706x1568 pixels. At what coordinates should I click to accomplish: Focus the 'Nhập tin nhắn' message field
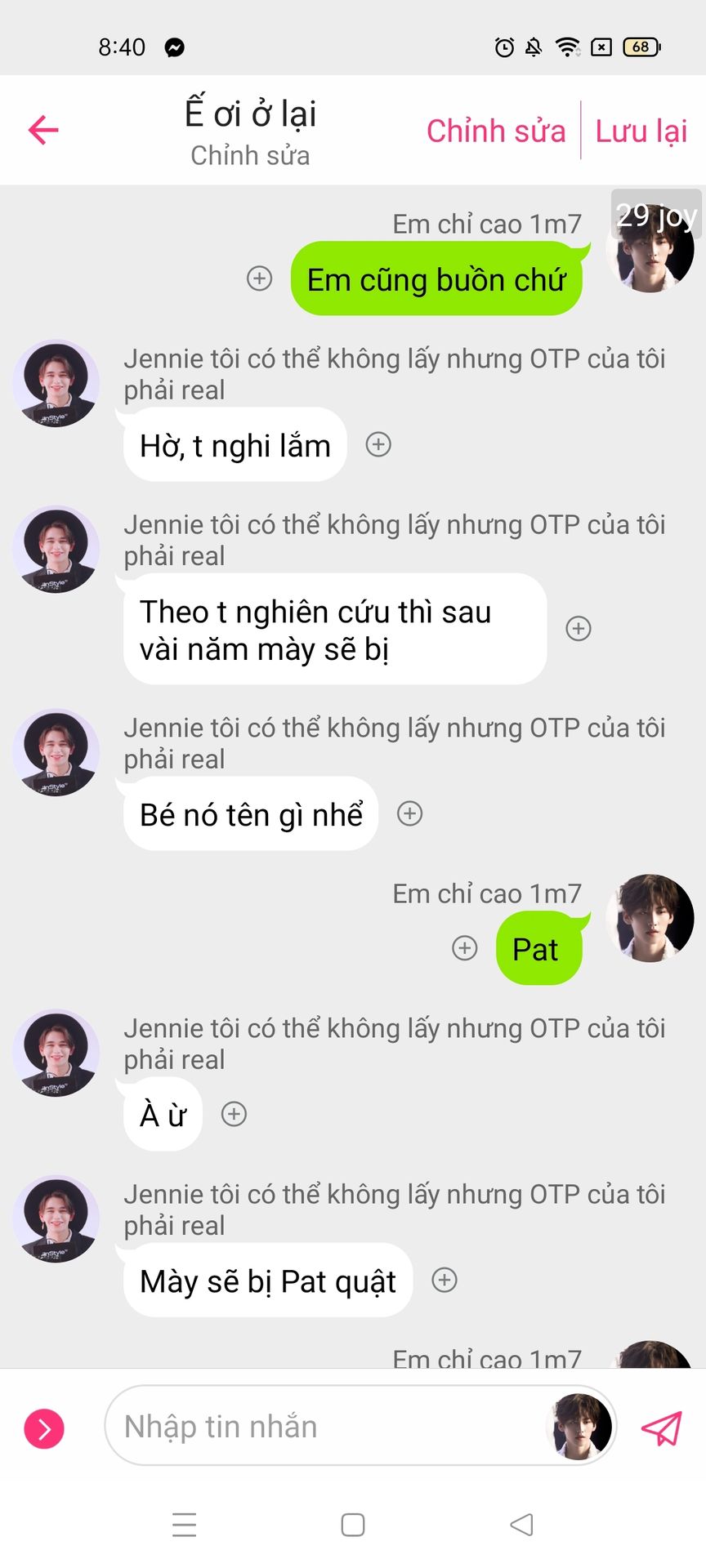[x=327, y=1427]
